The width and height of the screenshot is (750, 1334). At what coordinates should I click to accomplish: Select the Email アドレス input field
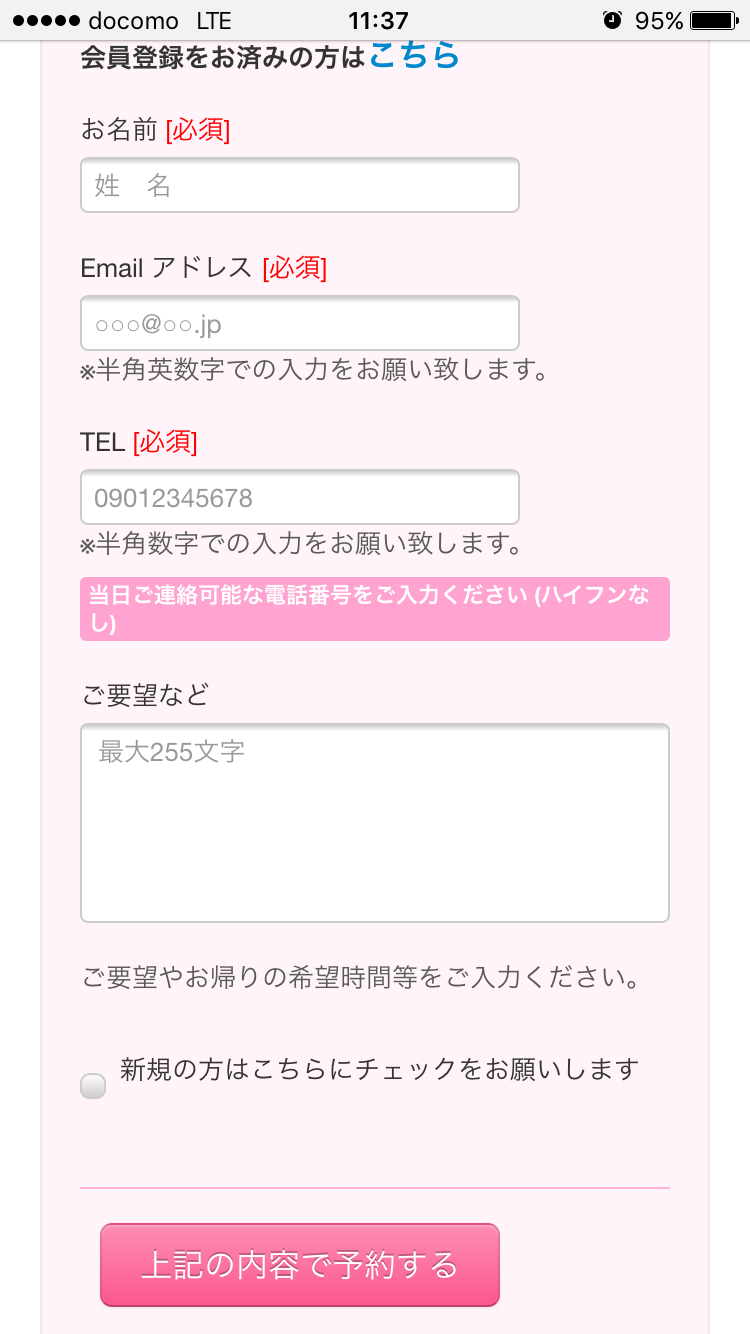[x=300, y=323]
